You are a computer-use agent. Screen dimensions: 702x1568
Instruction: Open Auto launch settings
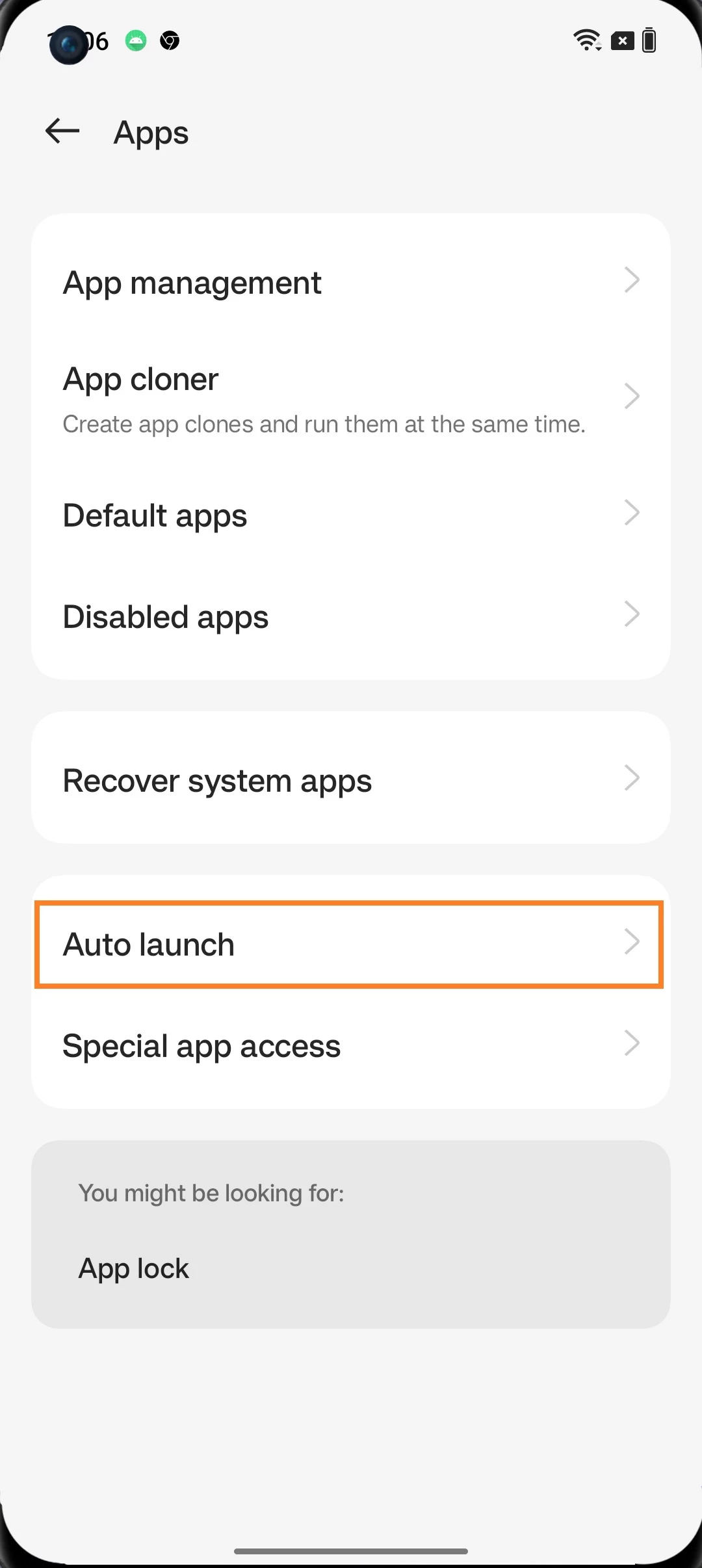351,944
